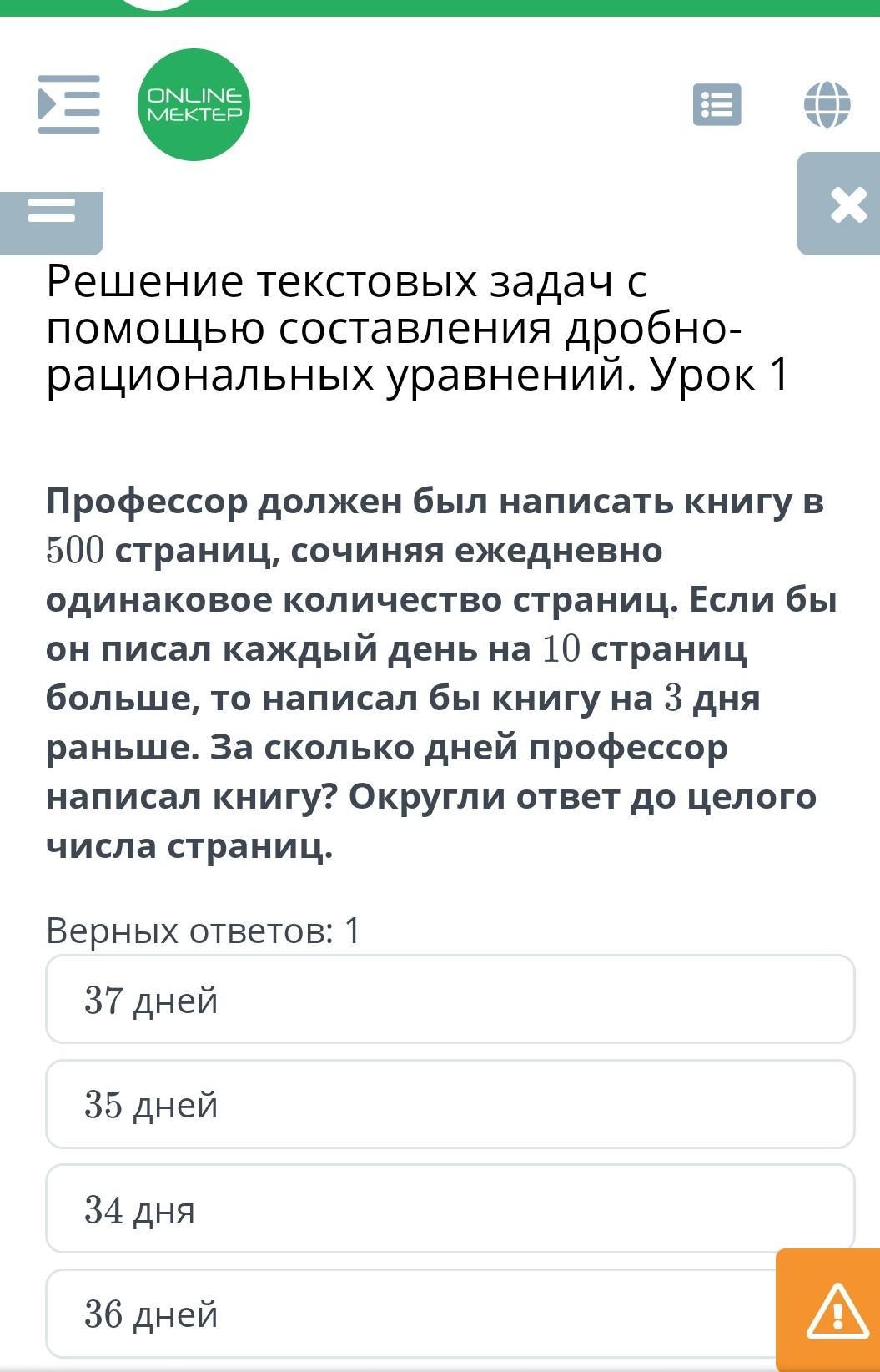Select the answer 37 дней
The image size is (880, 1372).
click(x=450, y=999)
